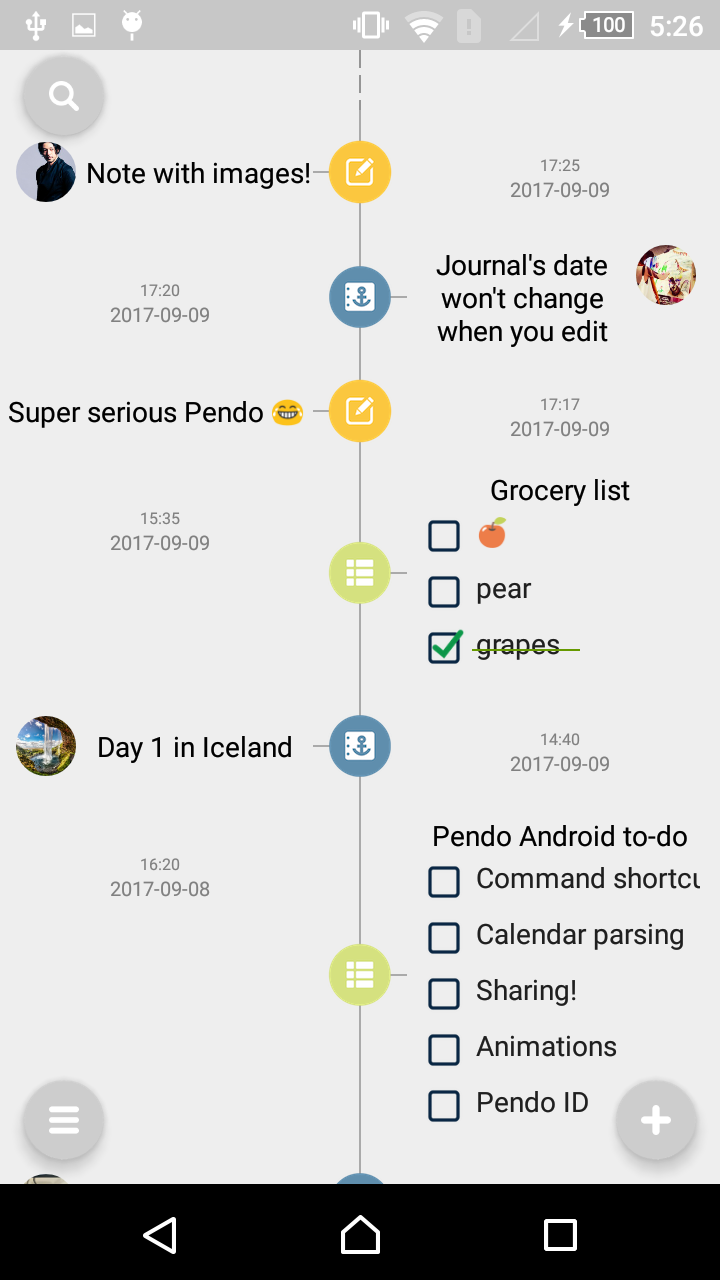
Task: Check 'Calendar parsing' in the to-do list
Action: [443, 938]
